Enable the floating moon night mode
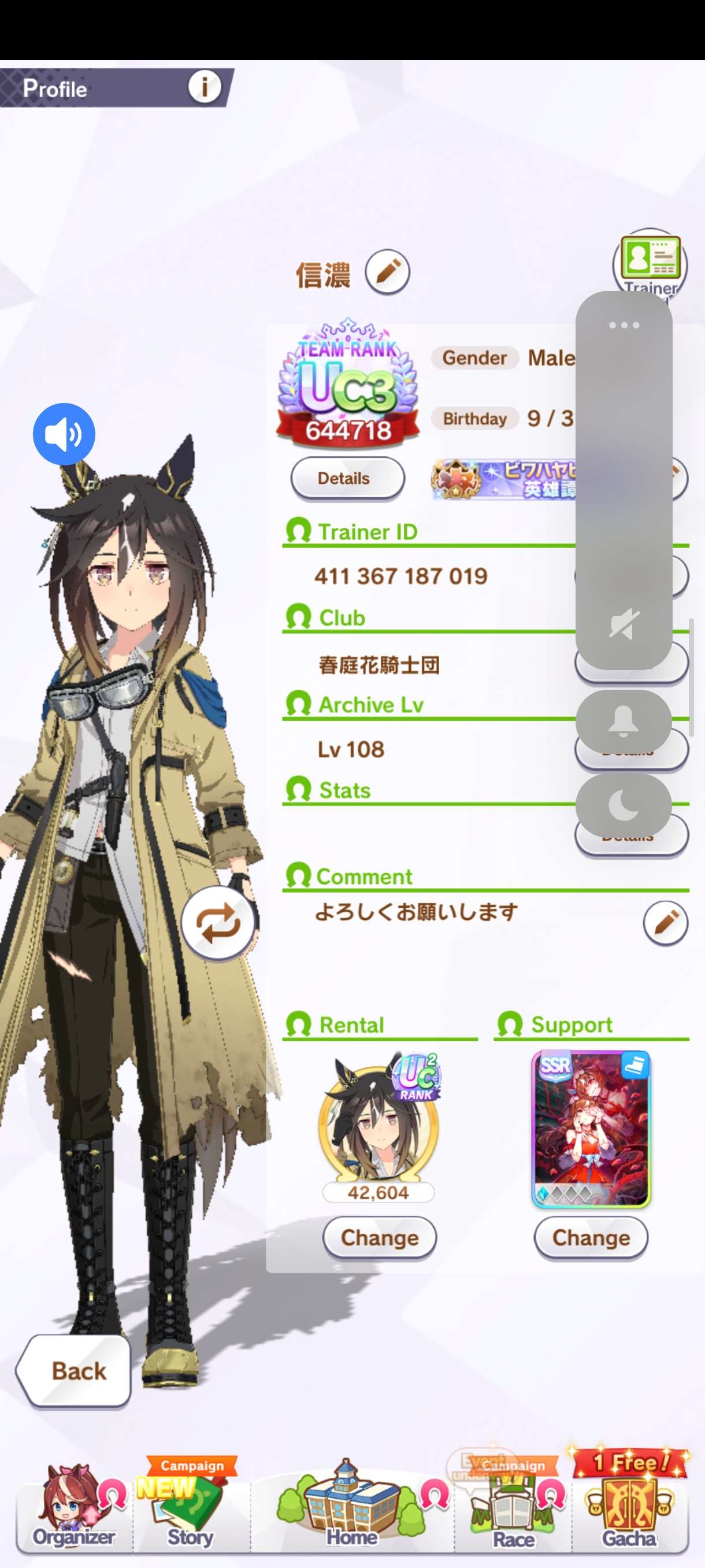Screen dimensions: 705x1568 tap(624, 806)
